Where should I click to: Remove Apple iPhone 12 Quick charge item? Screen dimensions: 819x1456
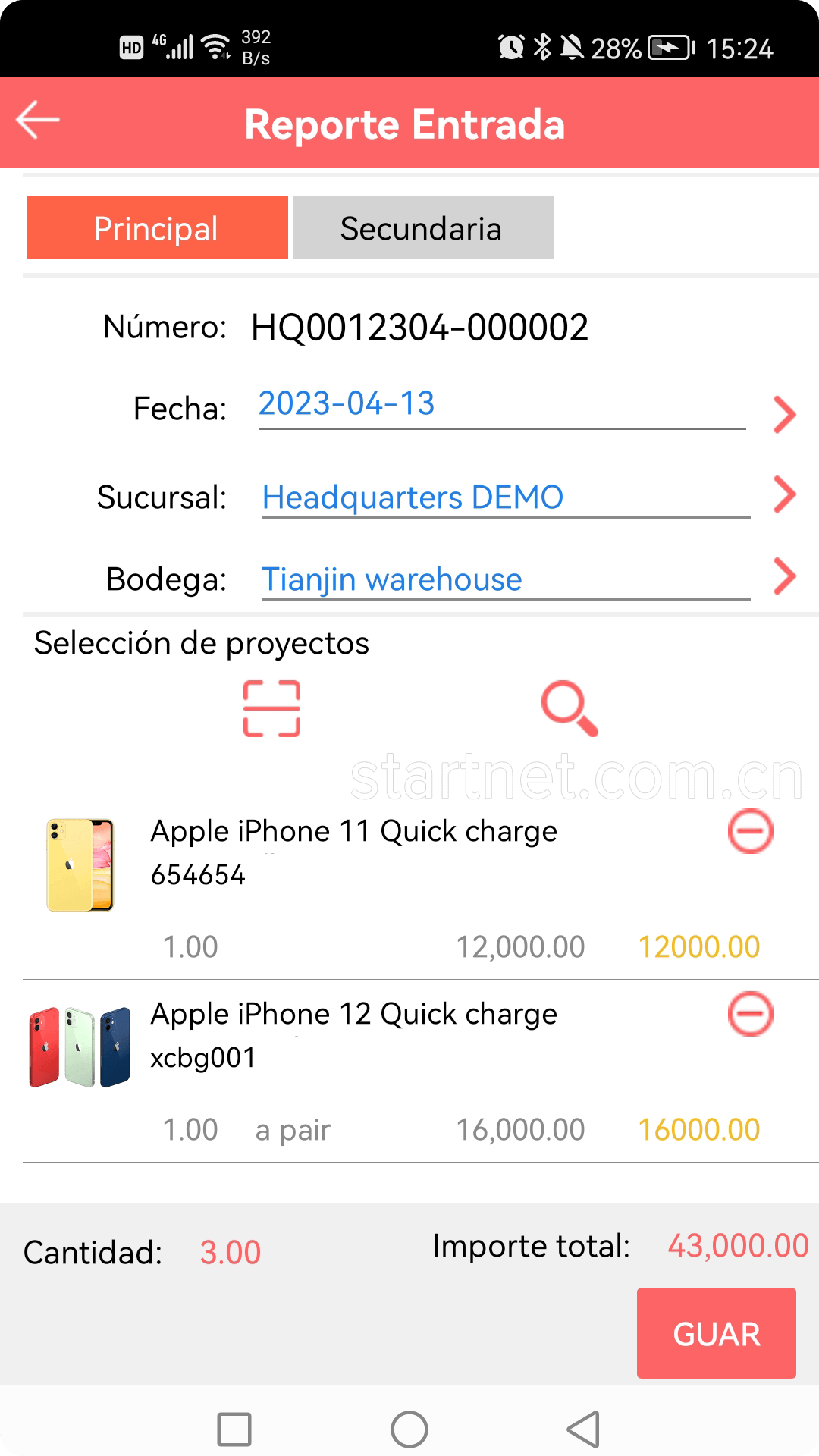(x=750, y=1015)
